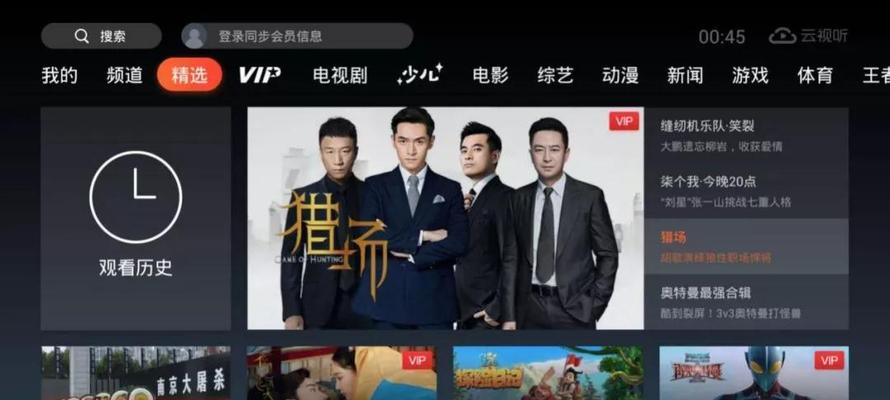890x400 pixels.
Task: Go to the 电视剧 tab
Action: (339, 75)
